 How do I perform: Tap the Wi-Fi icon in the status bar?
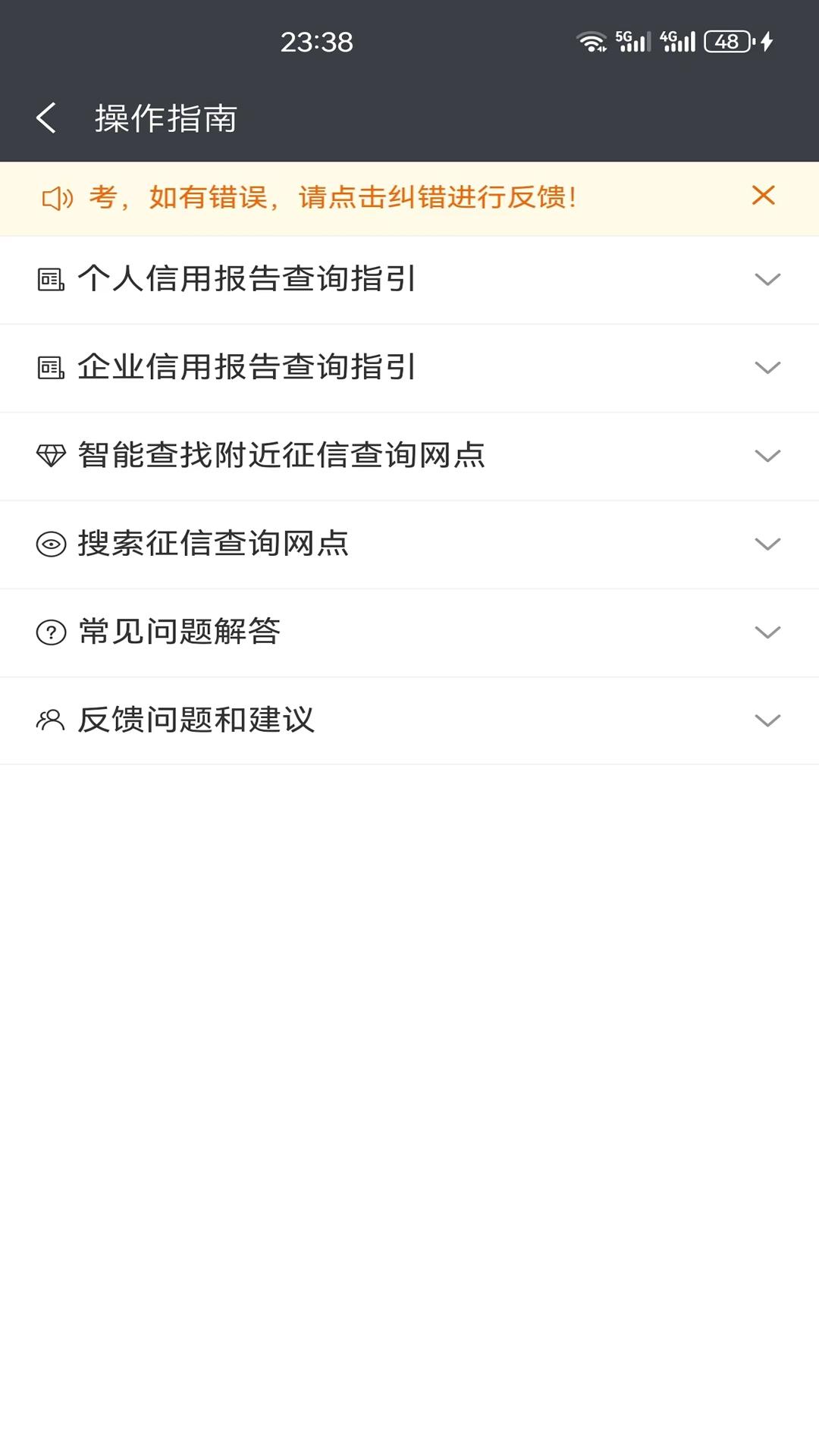[591, 42]
